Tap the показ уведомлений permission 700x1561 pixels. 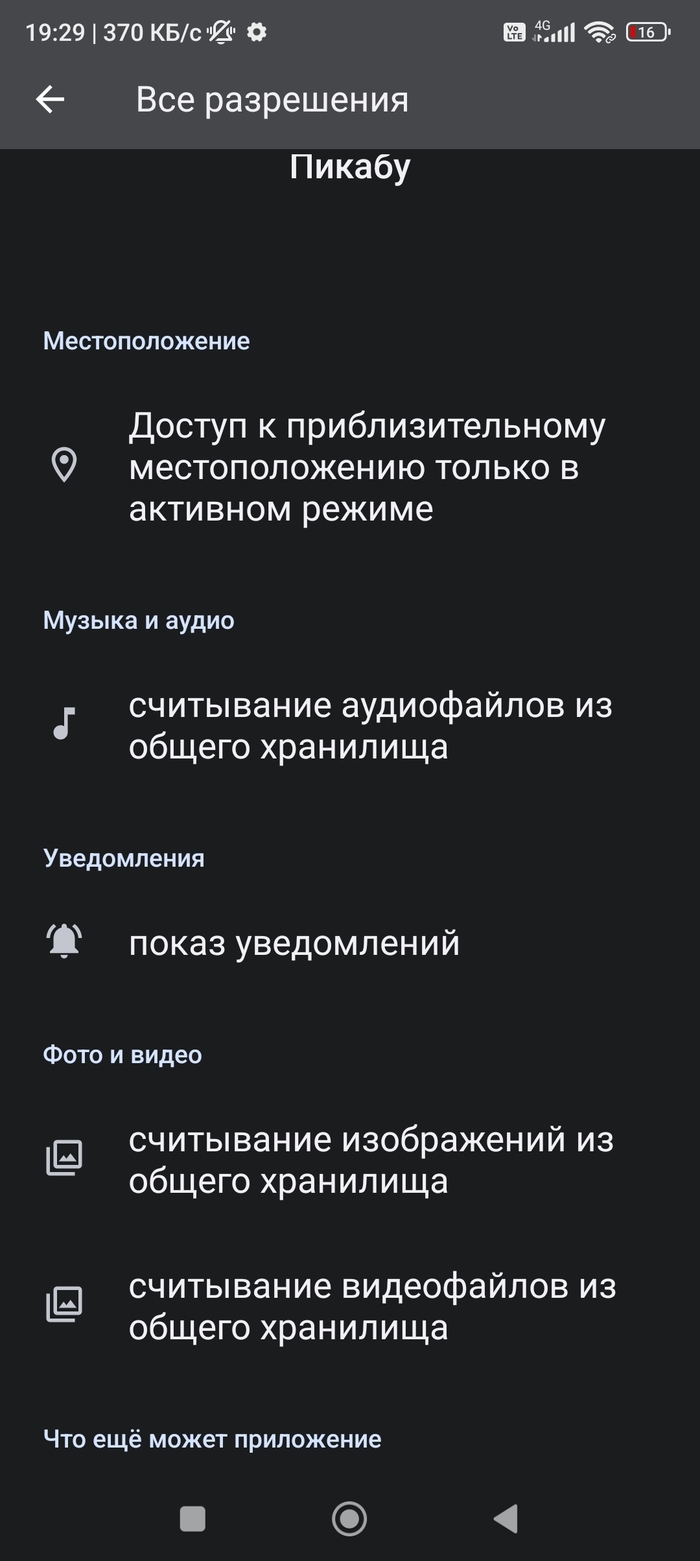[294, 943]
